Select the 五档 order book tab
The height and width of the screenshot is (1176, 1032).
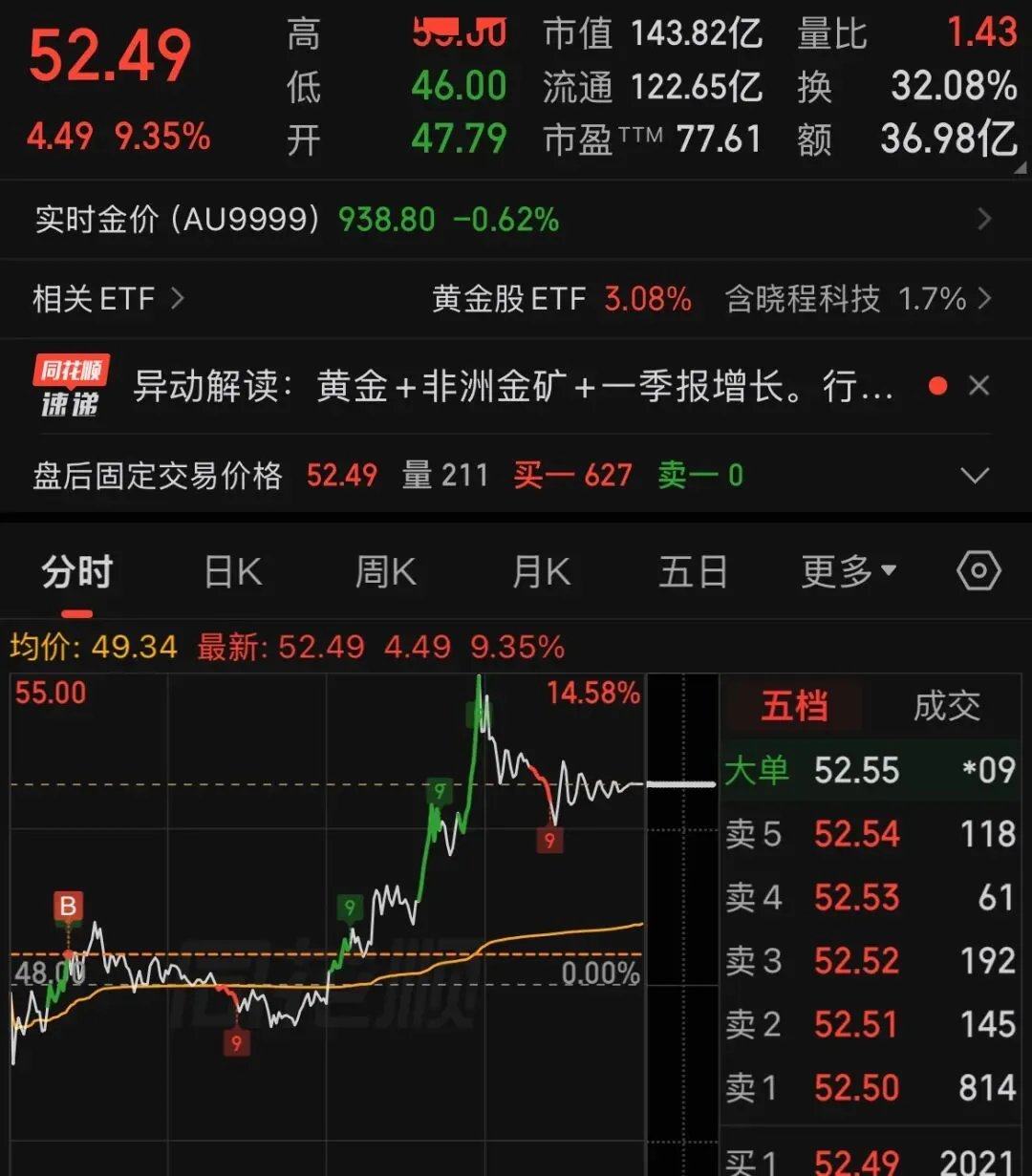pyautogui.click(x=794, y=707)
